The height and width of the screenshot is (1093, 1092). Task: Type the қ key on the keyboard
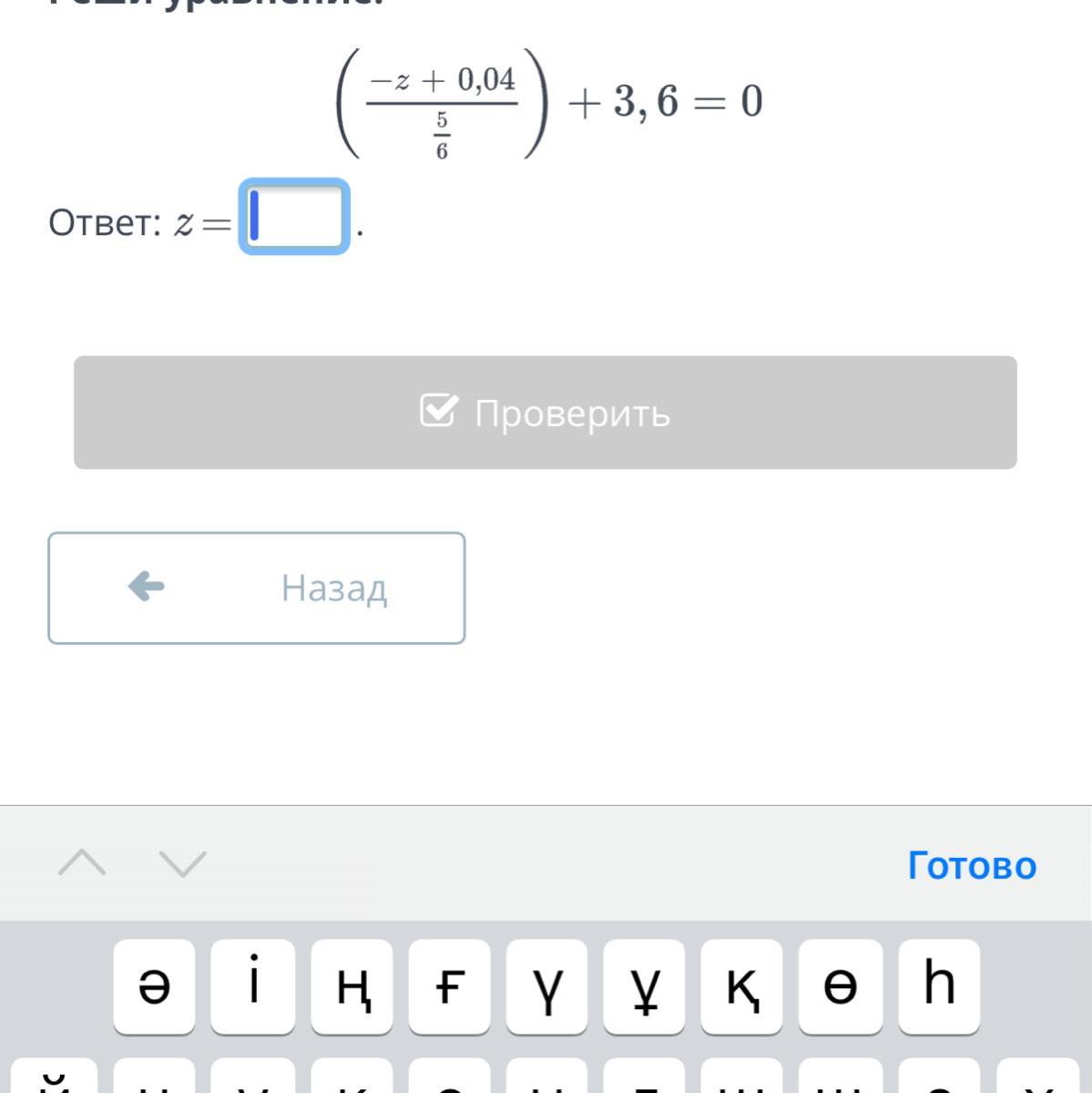[741, 986]
